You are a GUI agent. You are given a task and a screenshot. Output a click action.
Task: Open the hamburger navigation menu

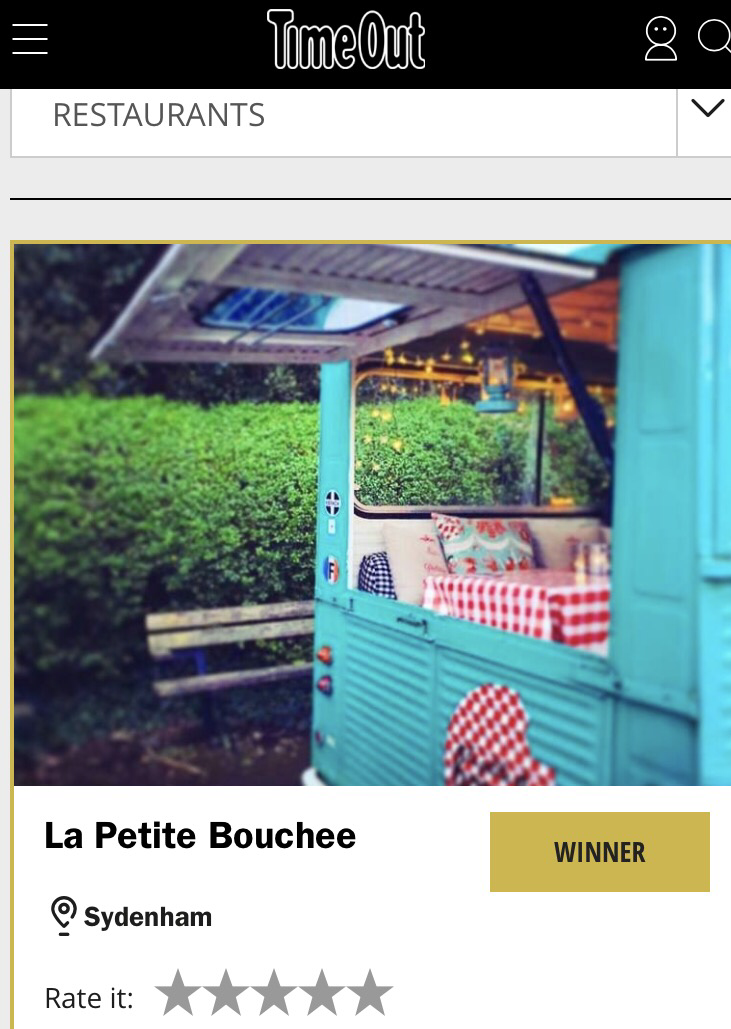(30, 39)
